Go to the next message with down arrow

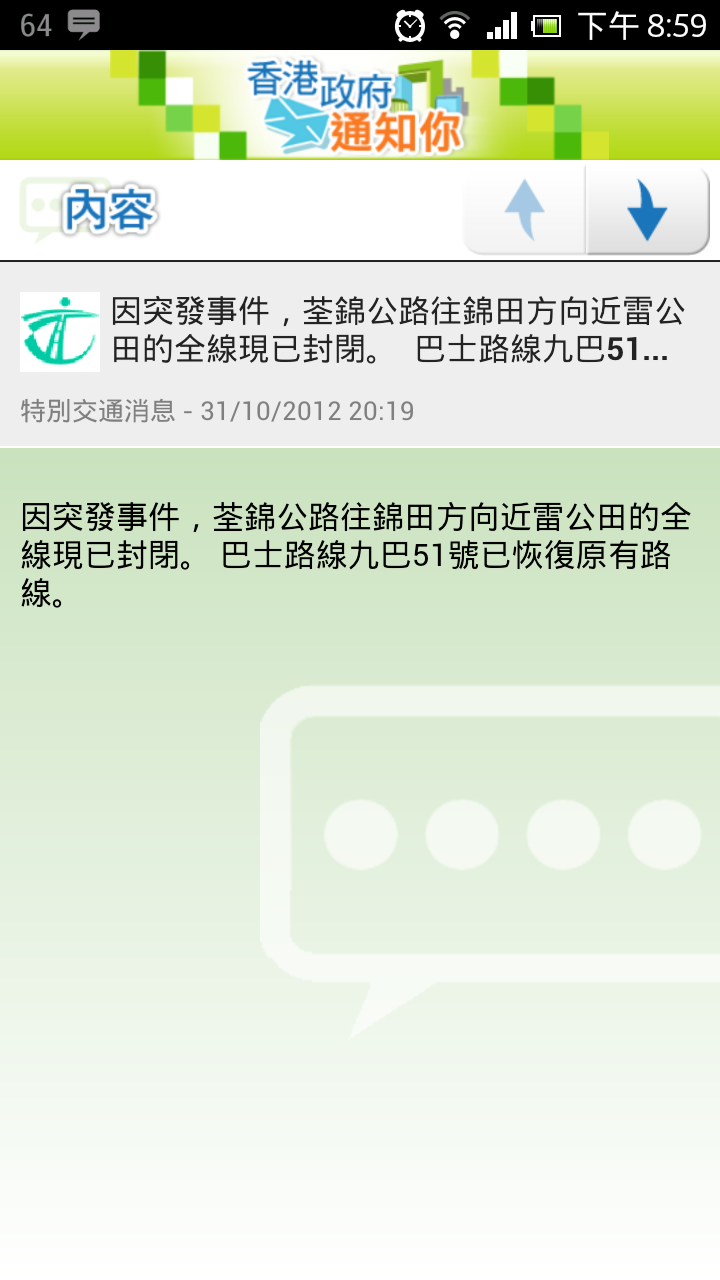pyautogui.click(x=647, y=211)
